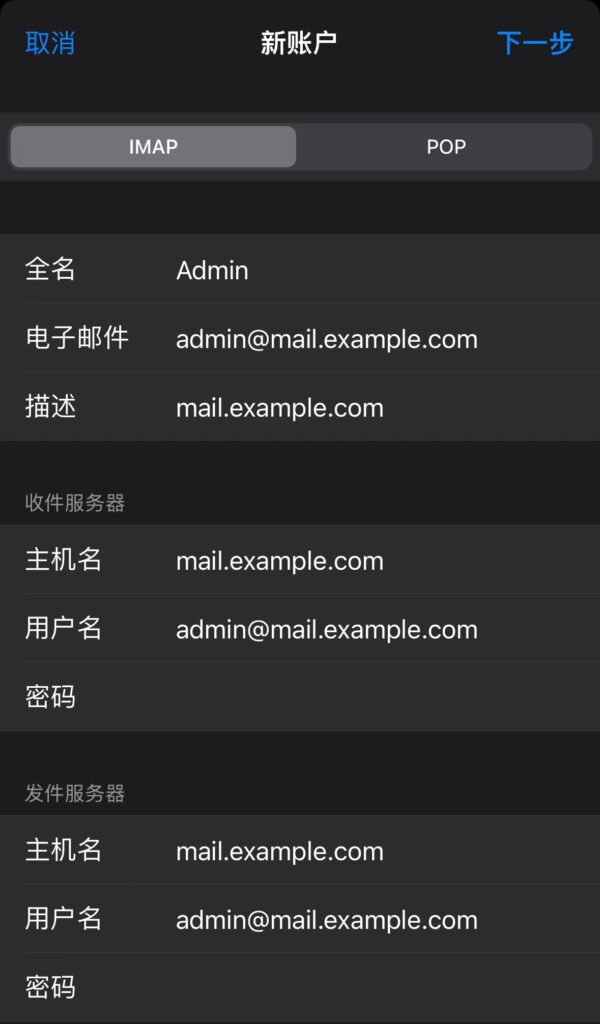Tap 取消 to cancel account setup
This screenshot has width=600, height=1024.
point(50,43)
